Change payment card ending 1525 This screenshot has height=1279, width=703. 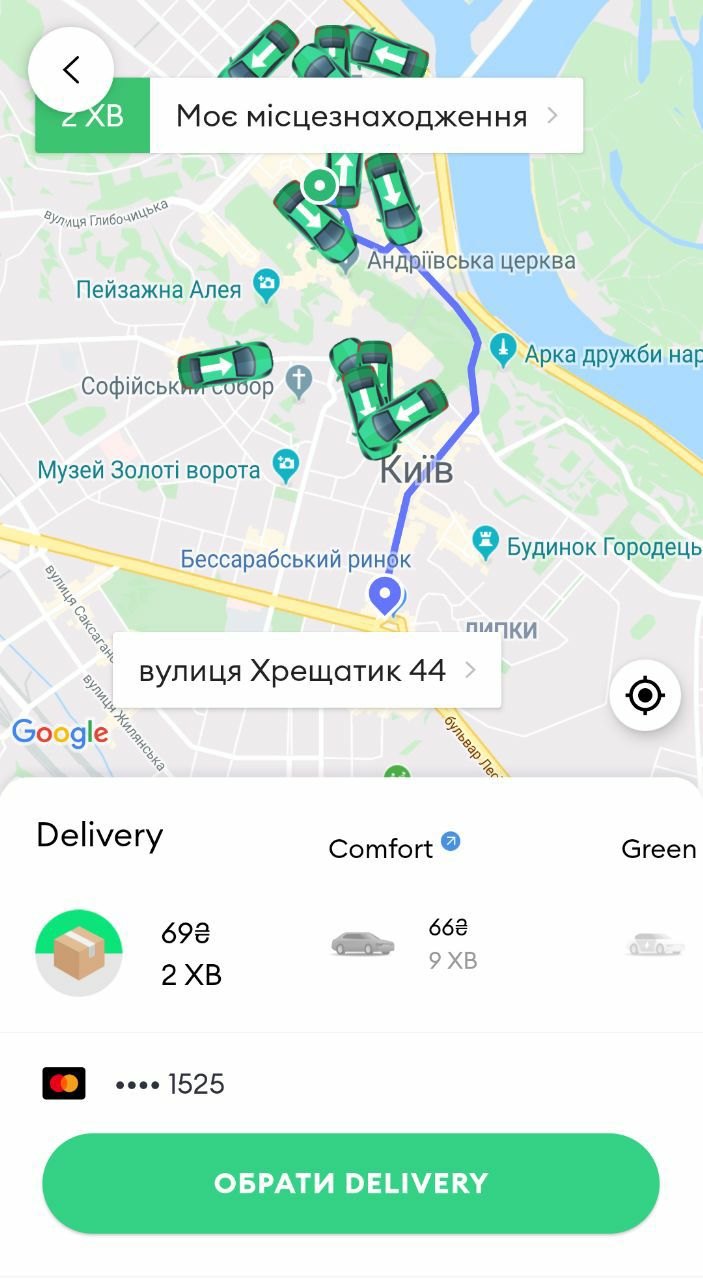(x=135, y=1084)
